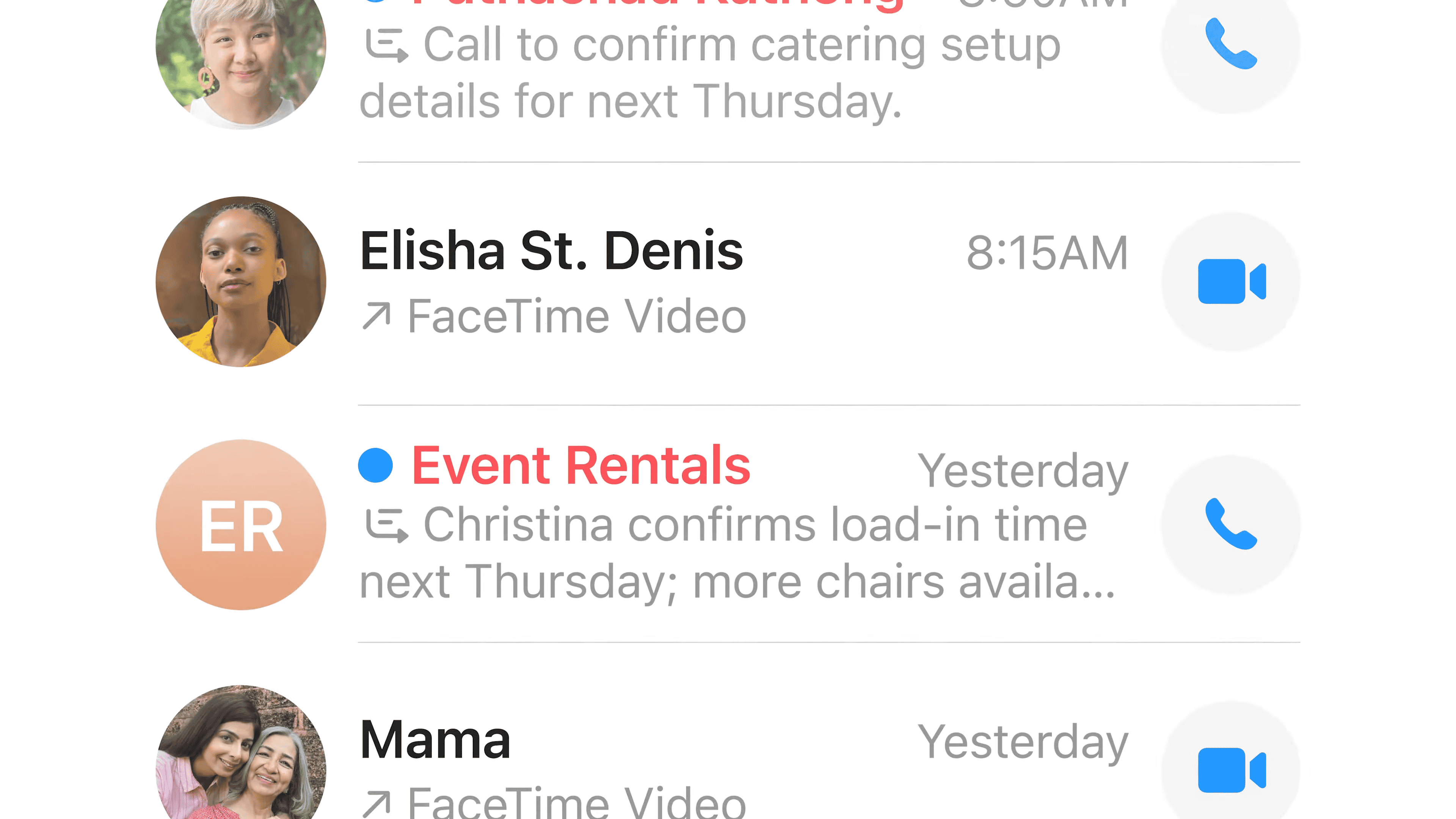Video call Mama
1456x819 pixels.
(x=1230, y=770)
